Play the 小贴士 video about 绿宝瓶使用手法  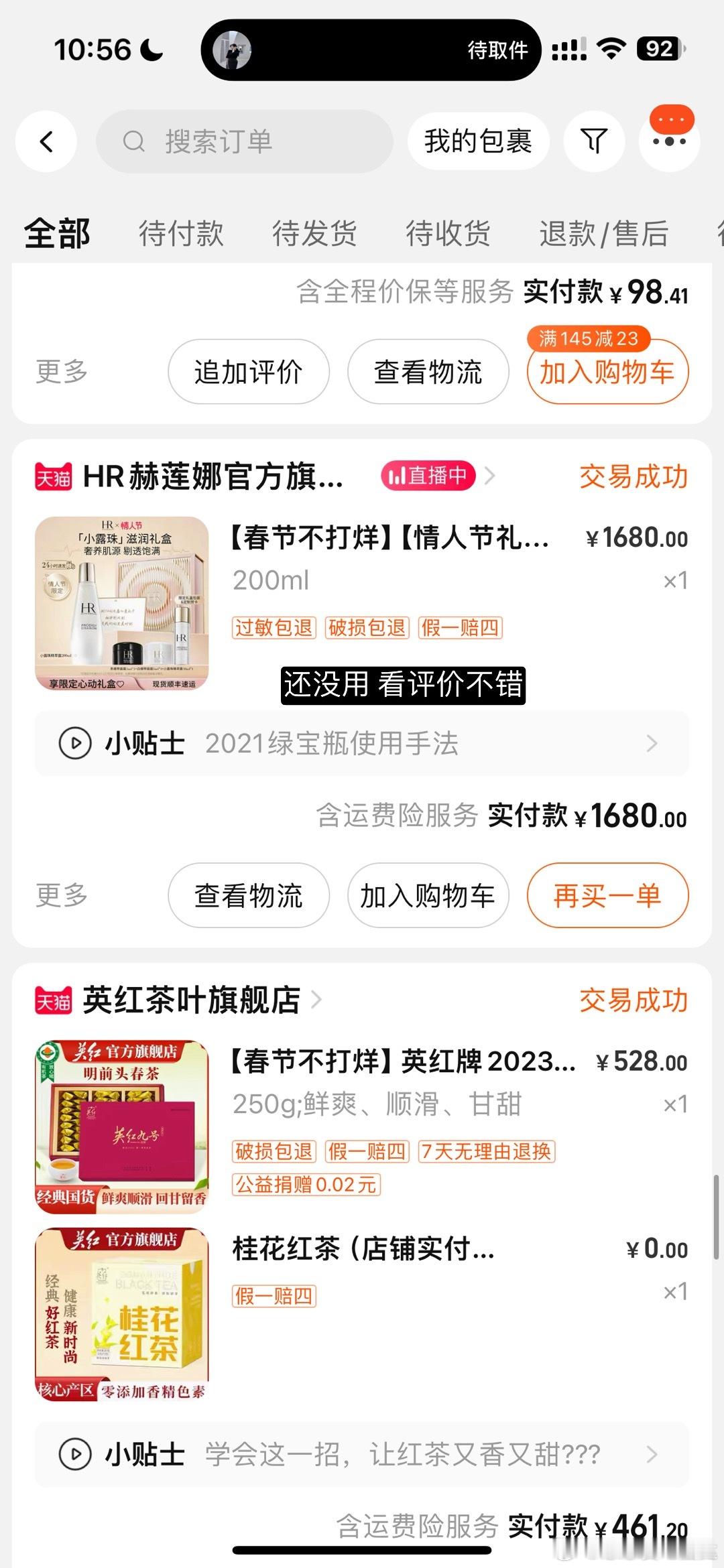(79, 744)
